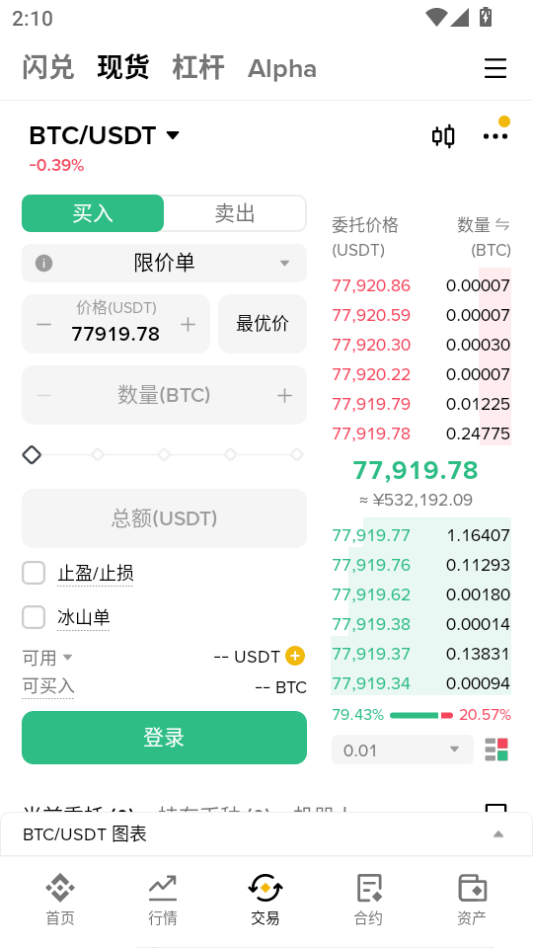Open the hamburger menu at top right
This screenshot has height=948, width=533.
495,68
